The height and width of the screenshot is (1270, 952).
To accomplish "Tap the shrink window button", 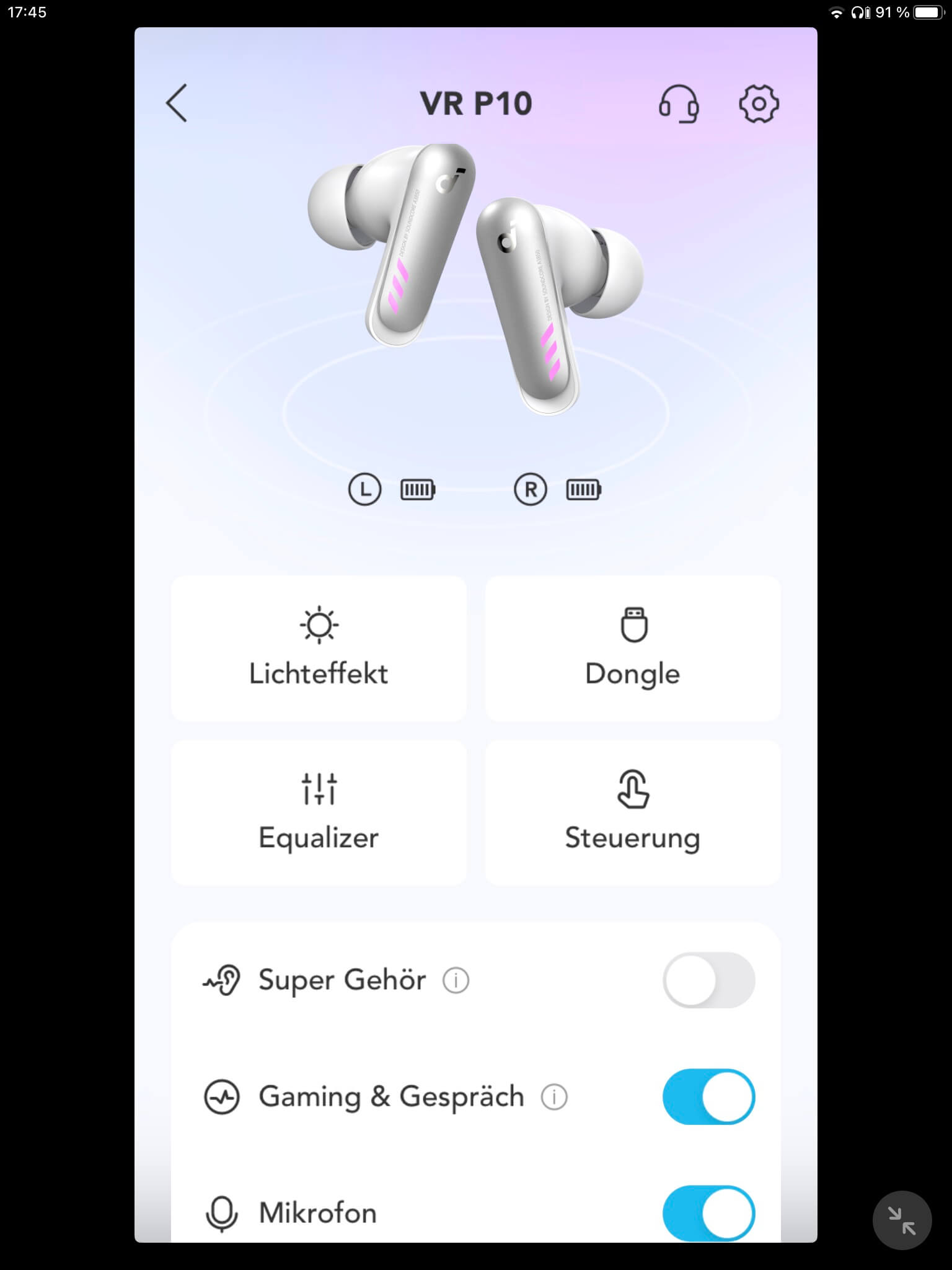I will coord(902,1220).
